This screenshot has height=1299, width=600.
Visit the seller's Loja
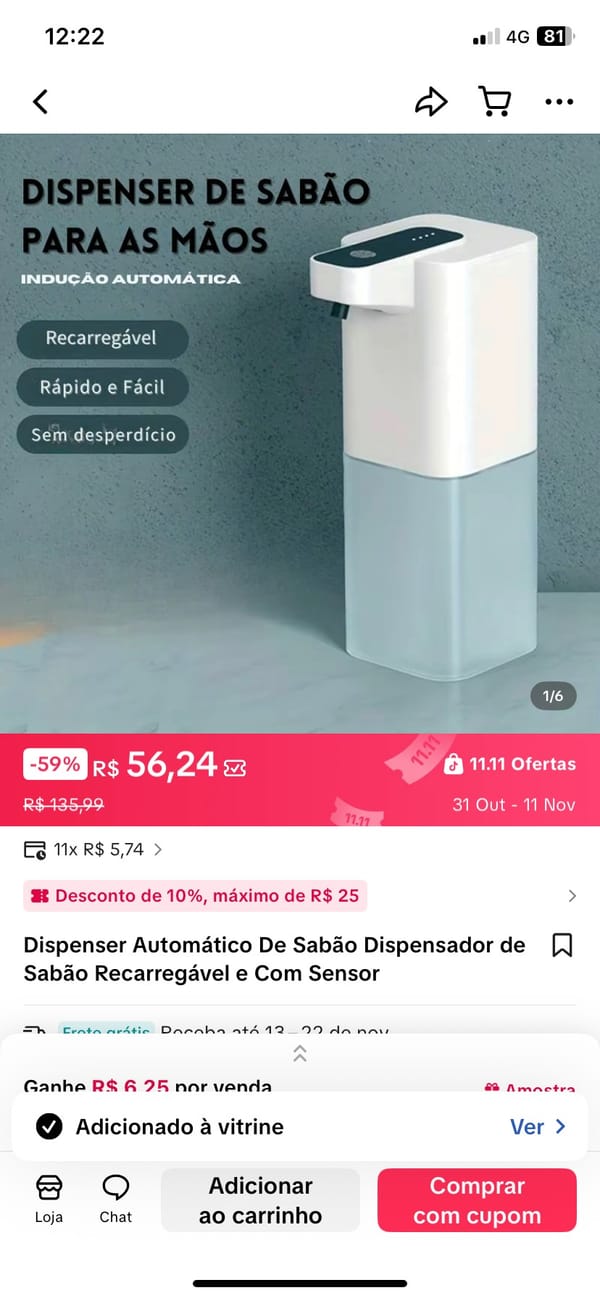click(49, 1199)
